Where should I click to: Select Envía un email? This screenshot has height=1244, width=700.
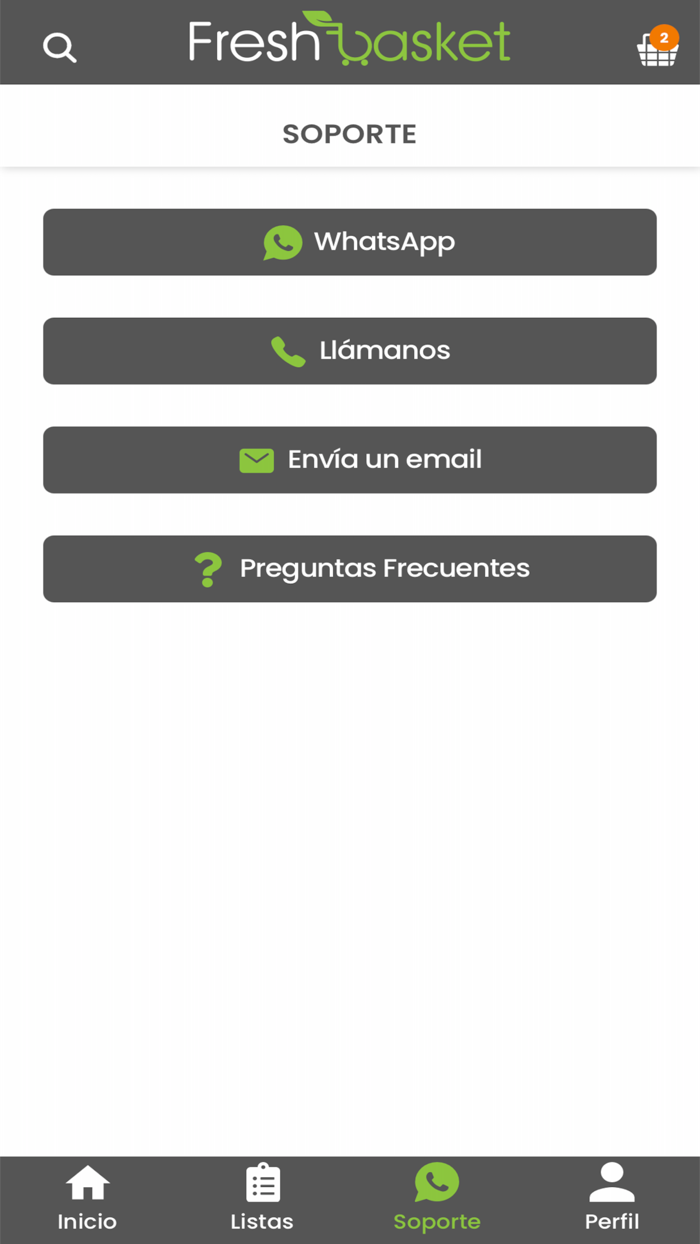click(350, 460)
